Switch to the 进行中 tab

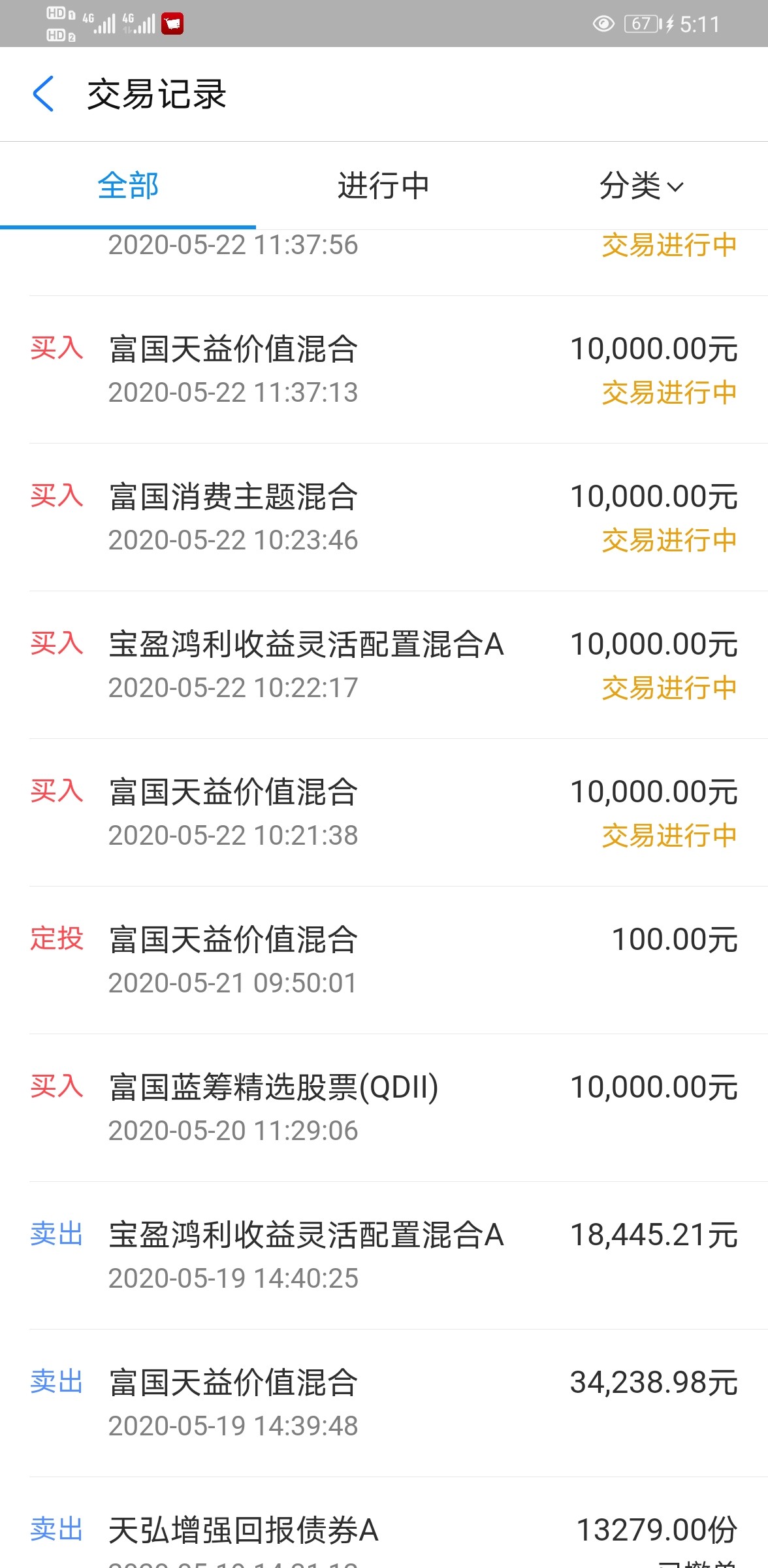coord(384,186)
